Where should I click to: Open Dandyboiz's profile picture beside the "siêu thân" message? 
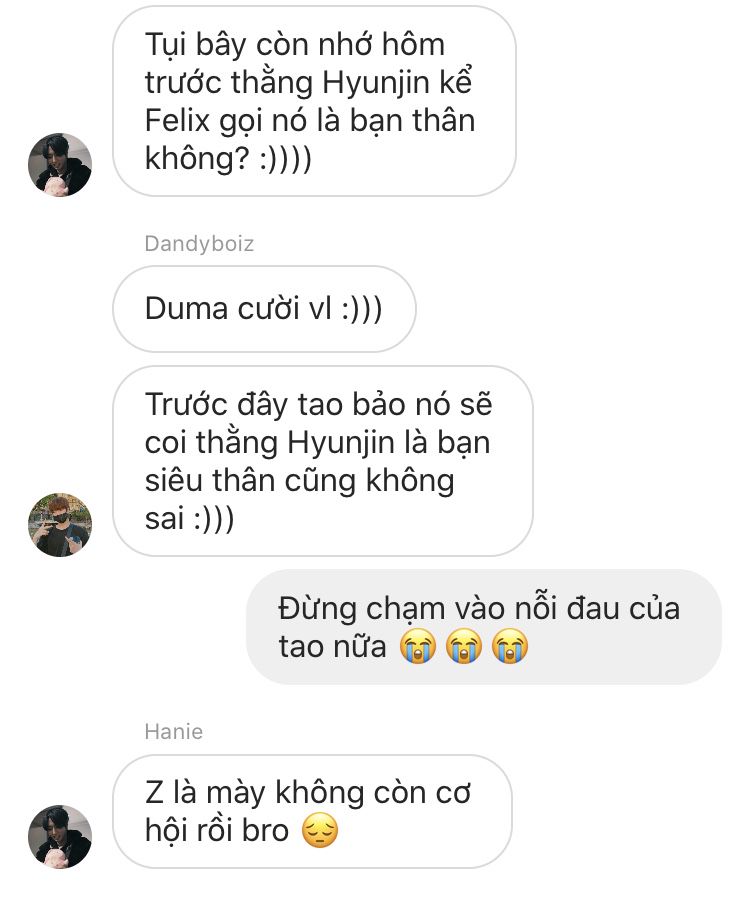click(x=60, y=525)
